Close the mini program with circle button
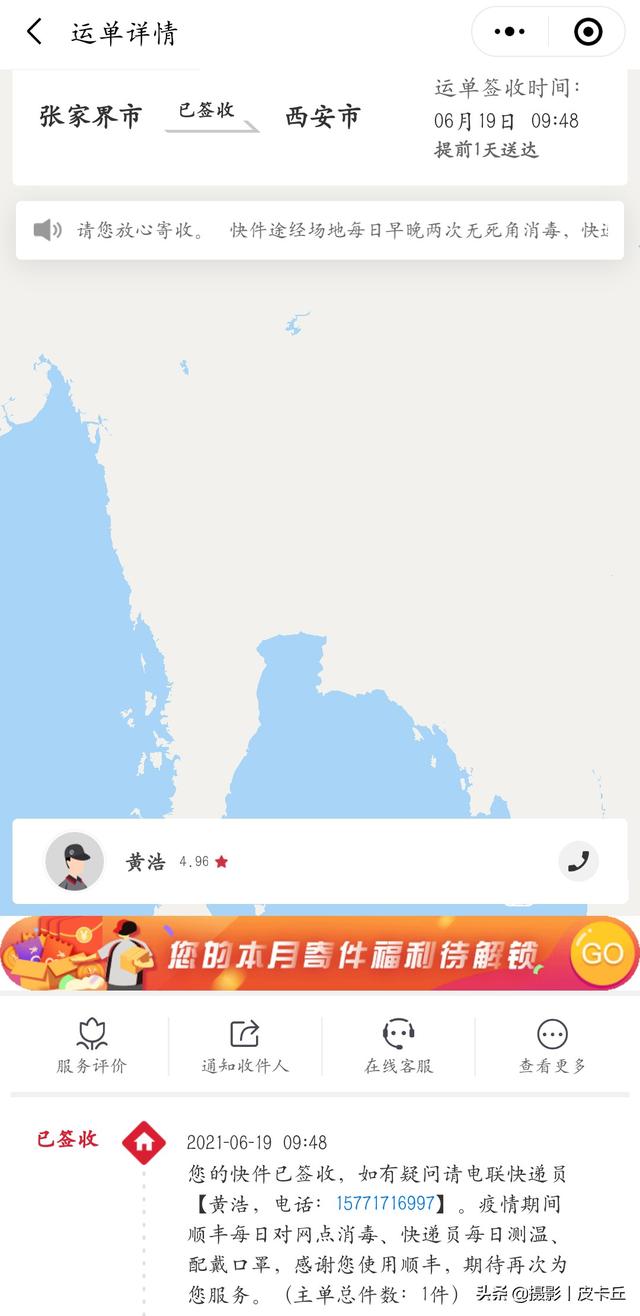The width and height of the screenshot is (640, 1316). pos(588,32)
